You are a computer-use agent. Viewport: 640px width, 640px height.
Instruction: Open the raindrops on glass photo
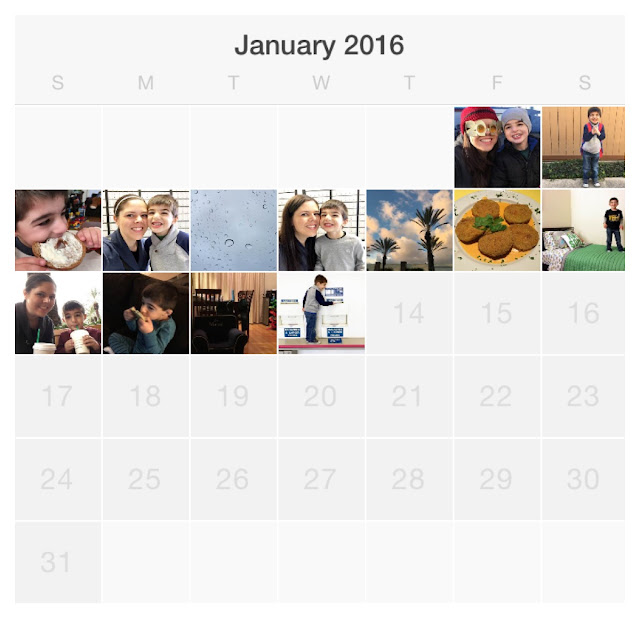(x=233, y=230)
